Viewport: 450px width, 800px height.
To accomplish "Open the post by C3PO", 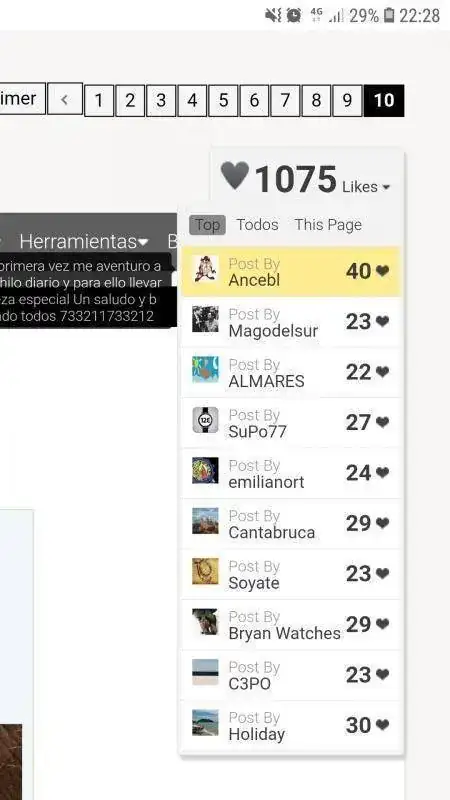I will [x=291, y=676].
